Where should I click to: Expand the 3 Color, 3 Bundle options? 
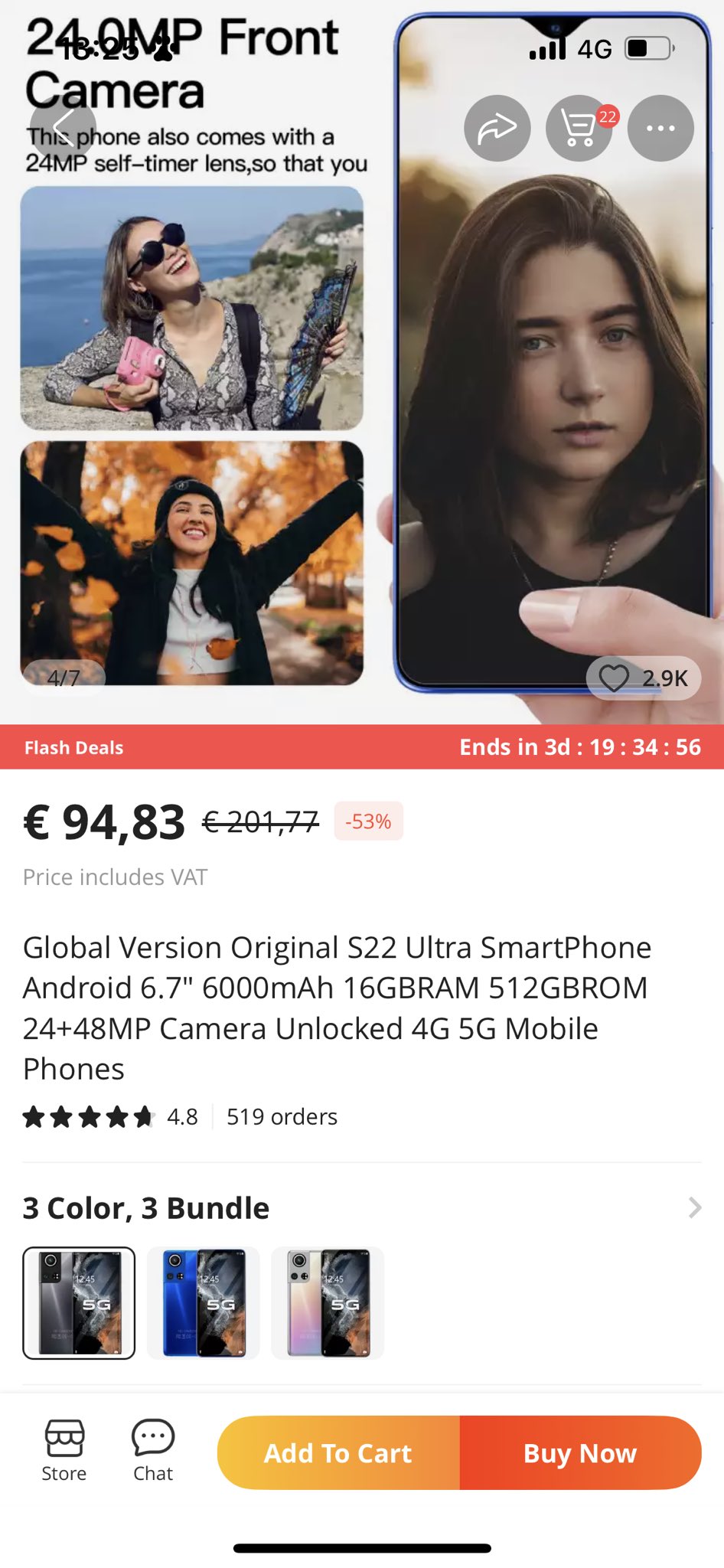[694, 1207]
